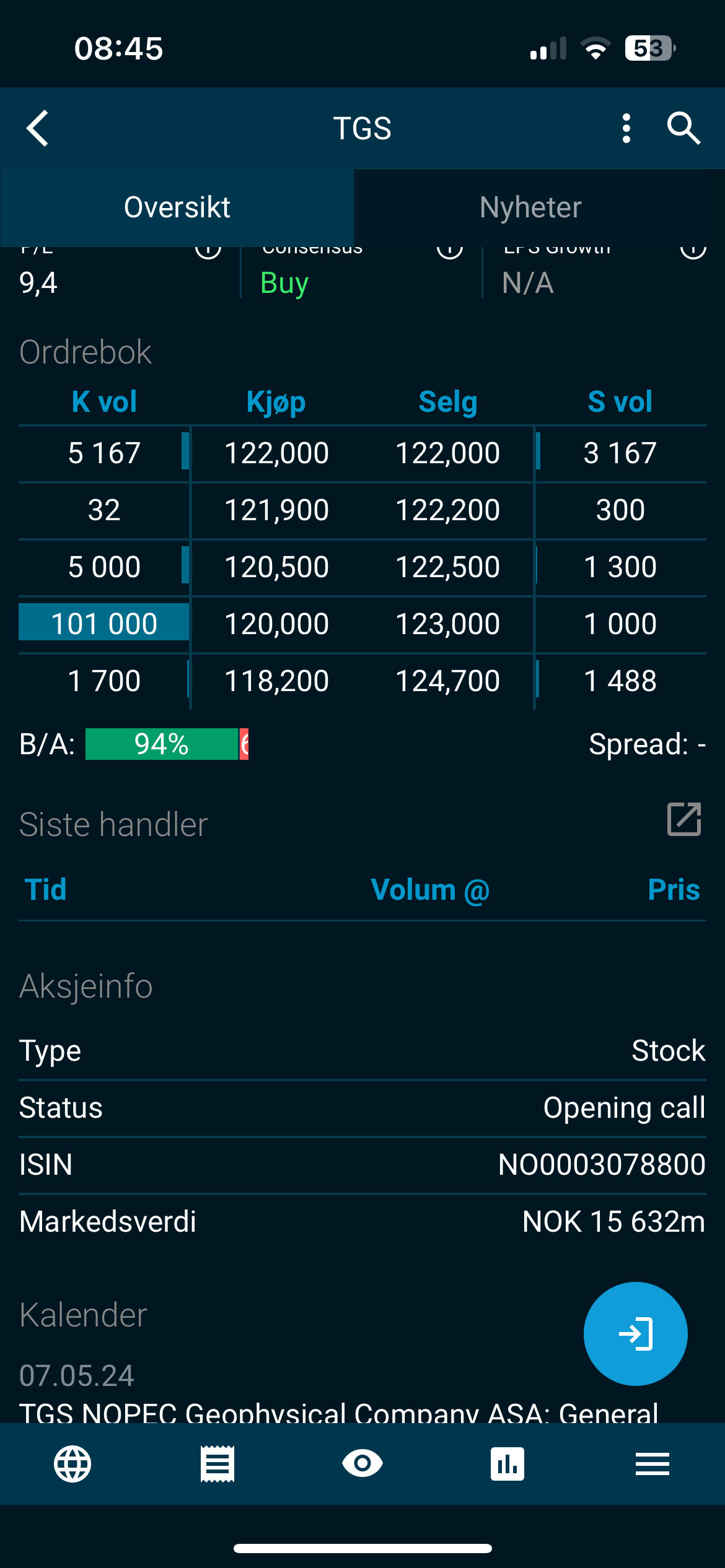Open the bar chart tab

[x=507, y=1464]
